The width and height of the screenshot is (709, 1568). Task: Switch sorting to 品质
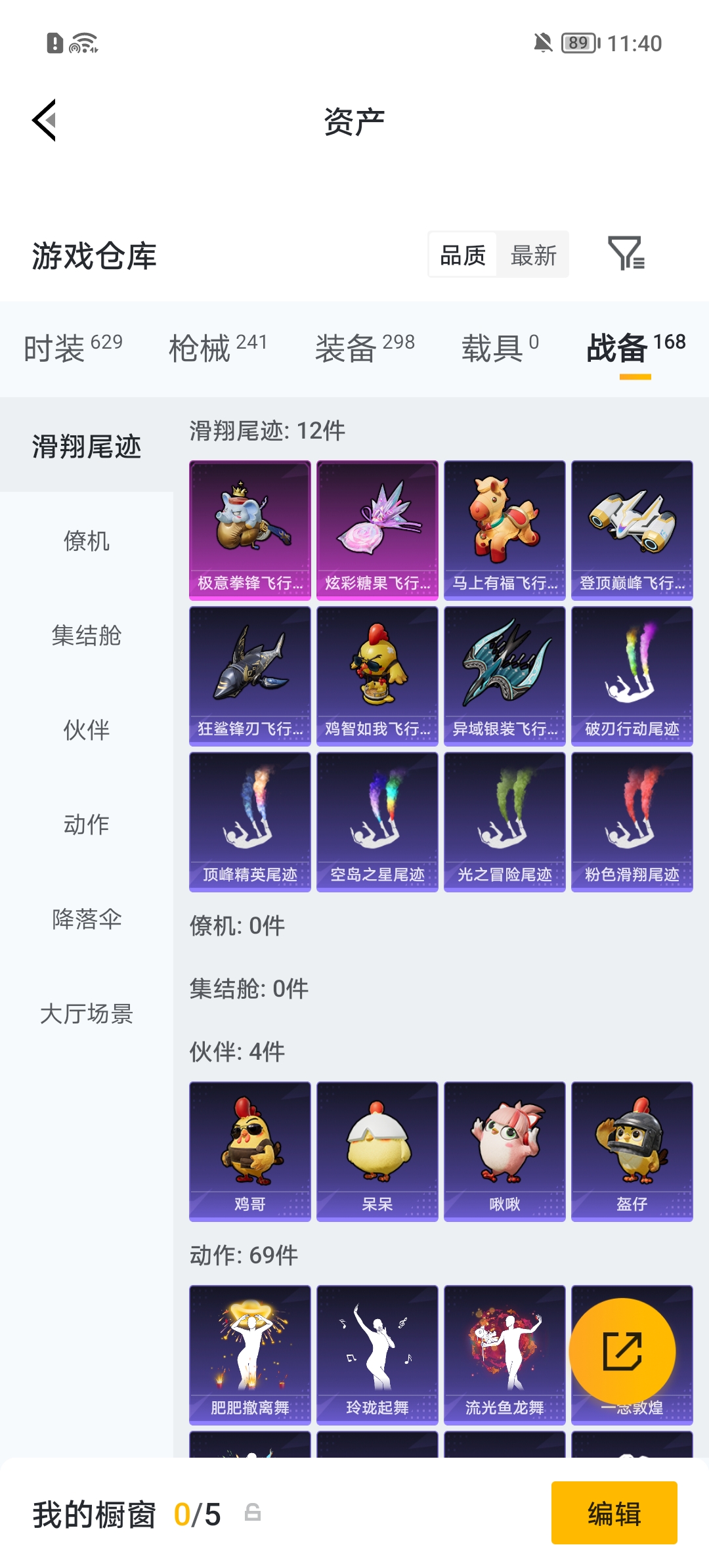coord(462,255)
